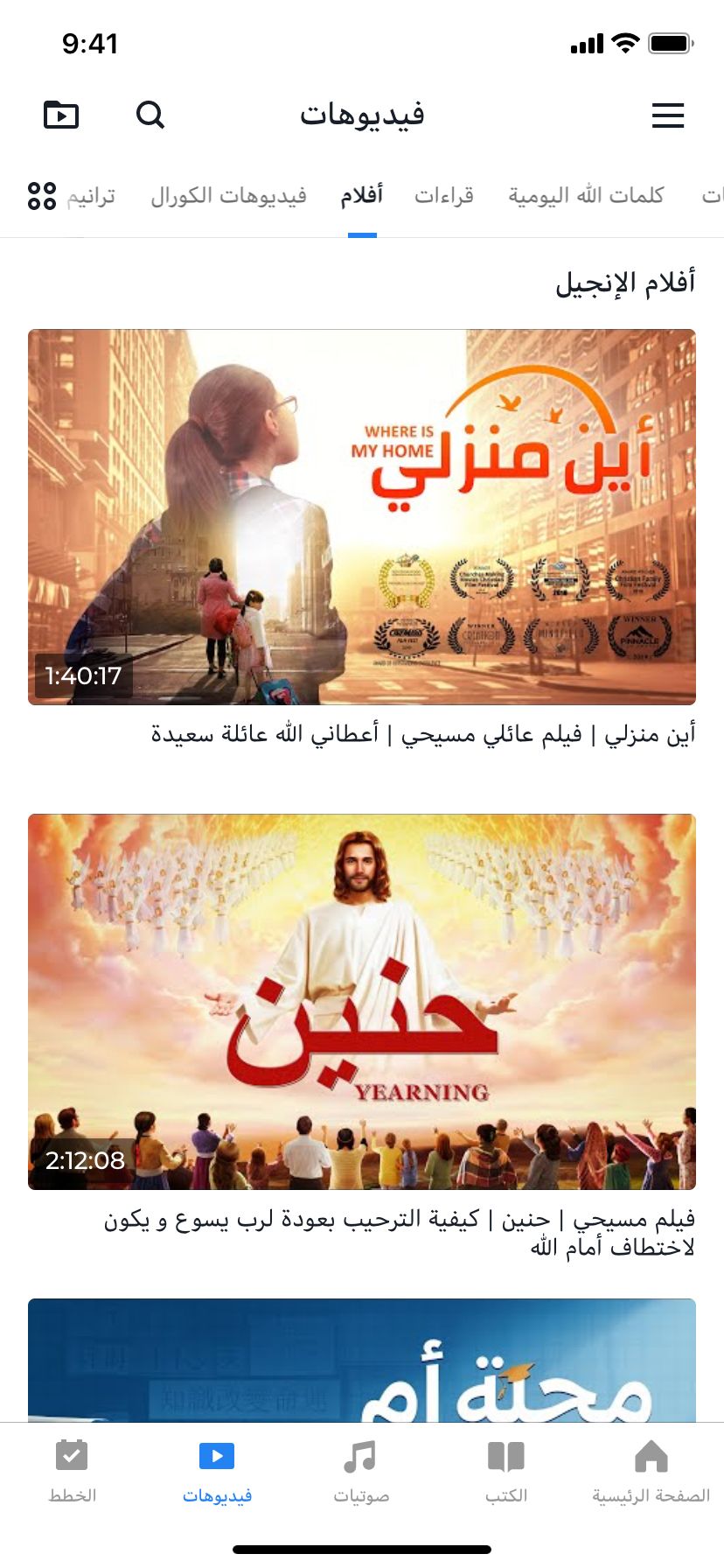Switch to the فيديوهات الكورال tab
The height and width of the screenshot is (1568, 724).
click(228, 196)
